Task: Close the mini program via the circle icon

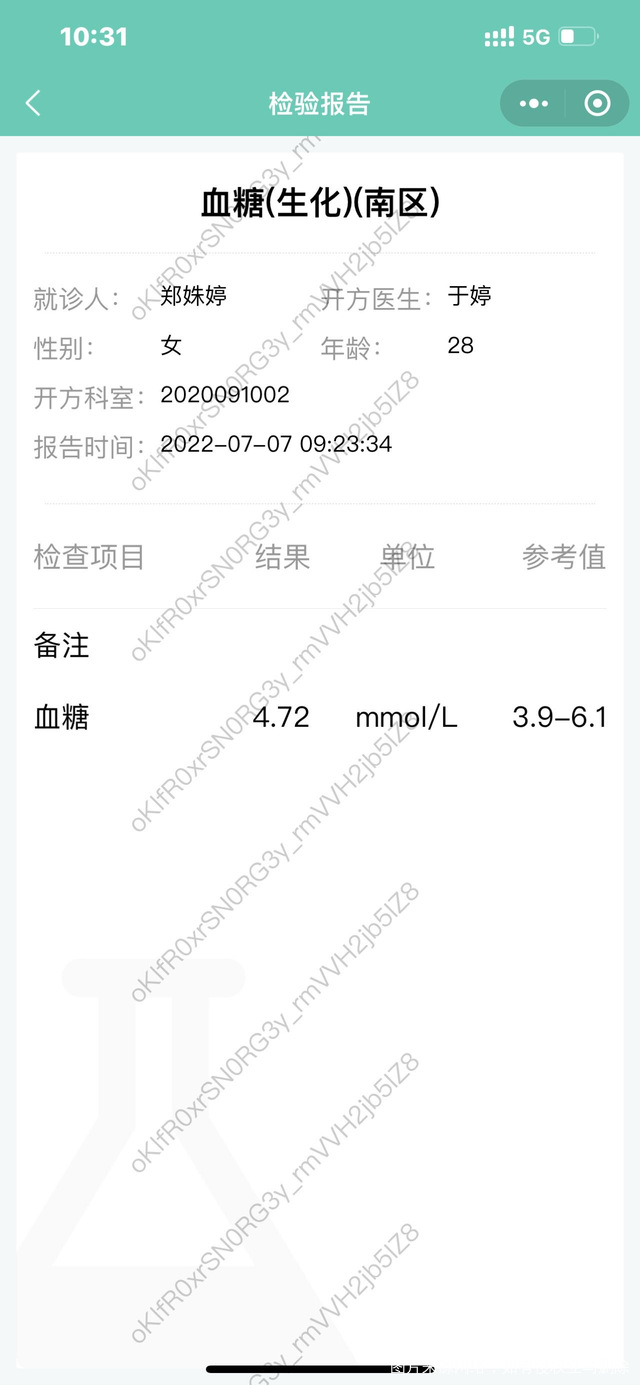Action: coord(597,103)
